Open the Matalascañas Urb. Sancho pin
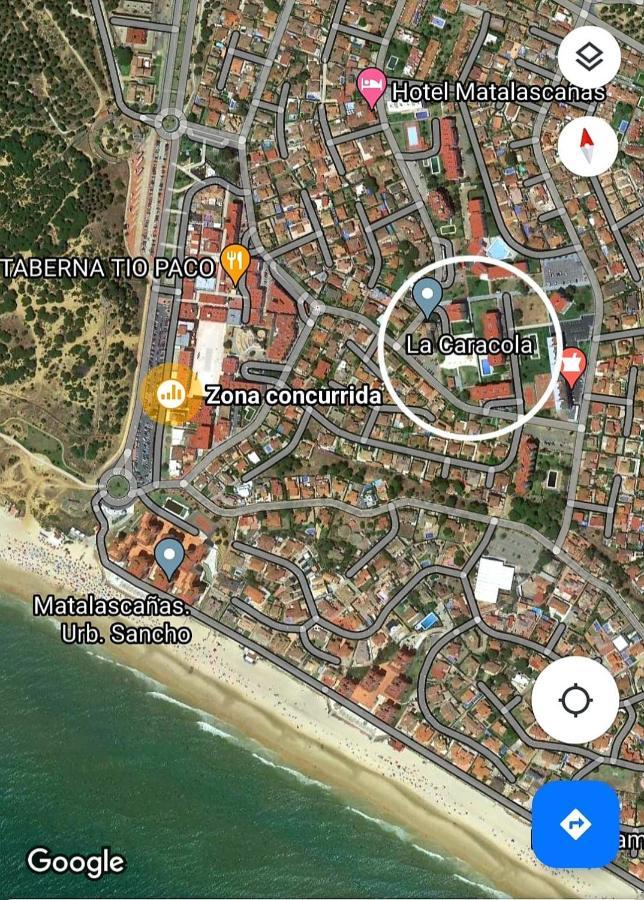 click(169, 557)
